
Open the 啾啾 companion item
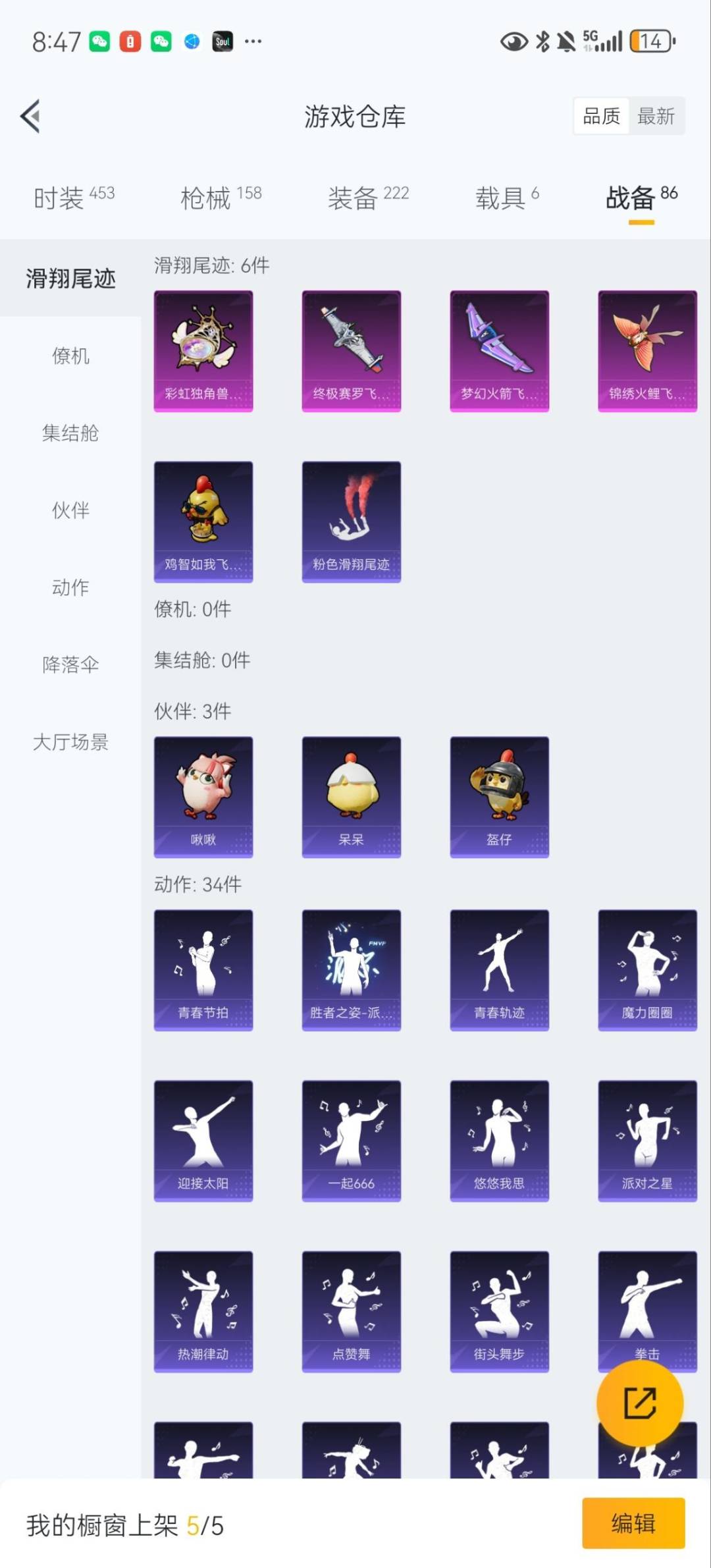coord(202,795)
